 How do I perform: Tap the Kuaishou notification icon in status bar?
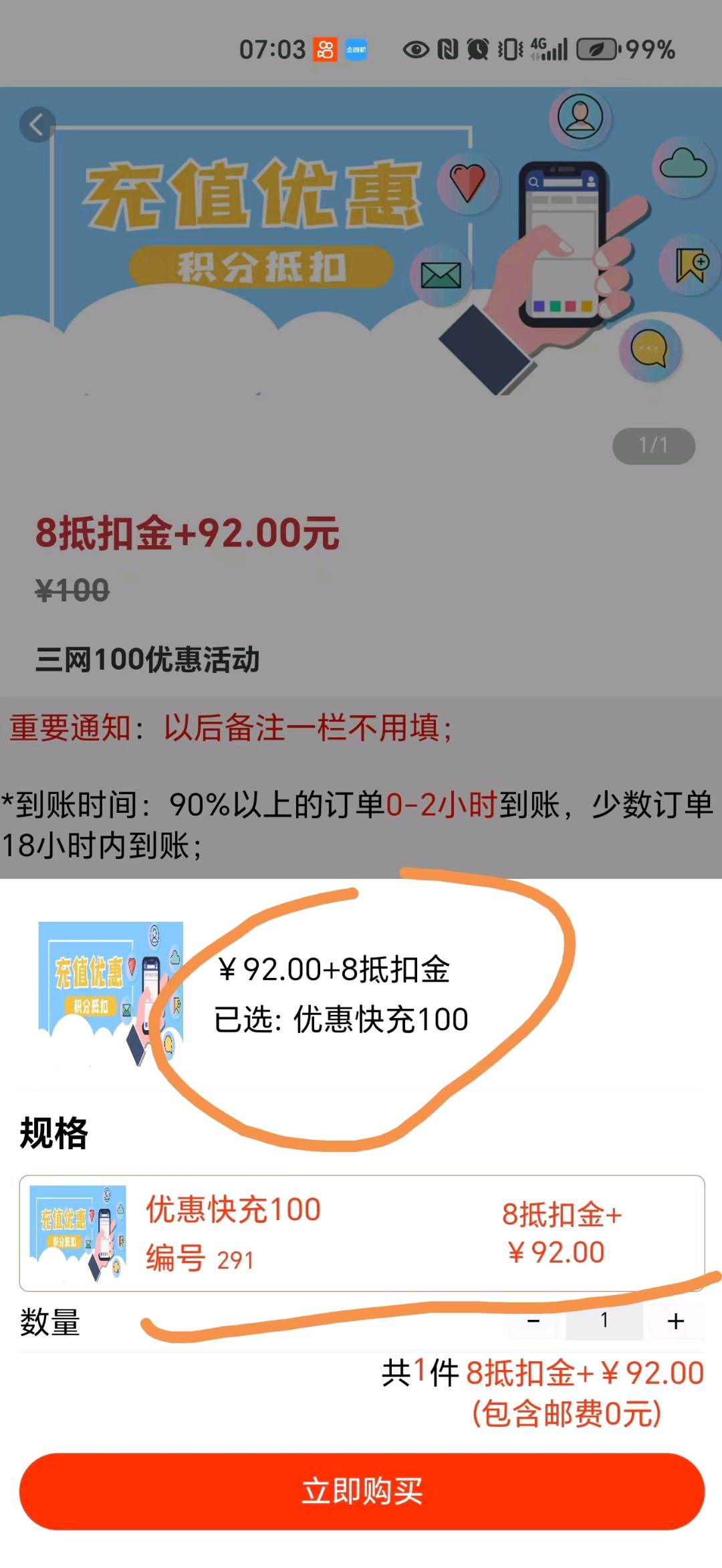326,49
